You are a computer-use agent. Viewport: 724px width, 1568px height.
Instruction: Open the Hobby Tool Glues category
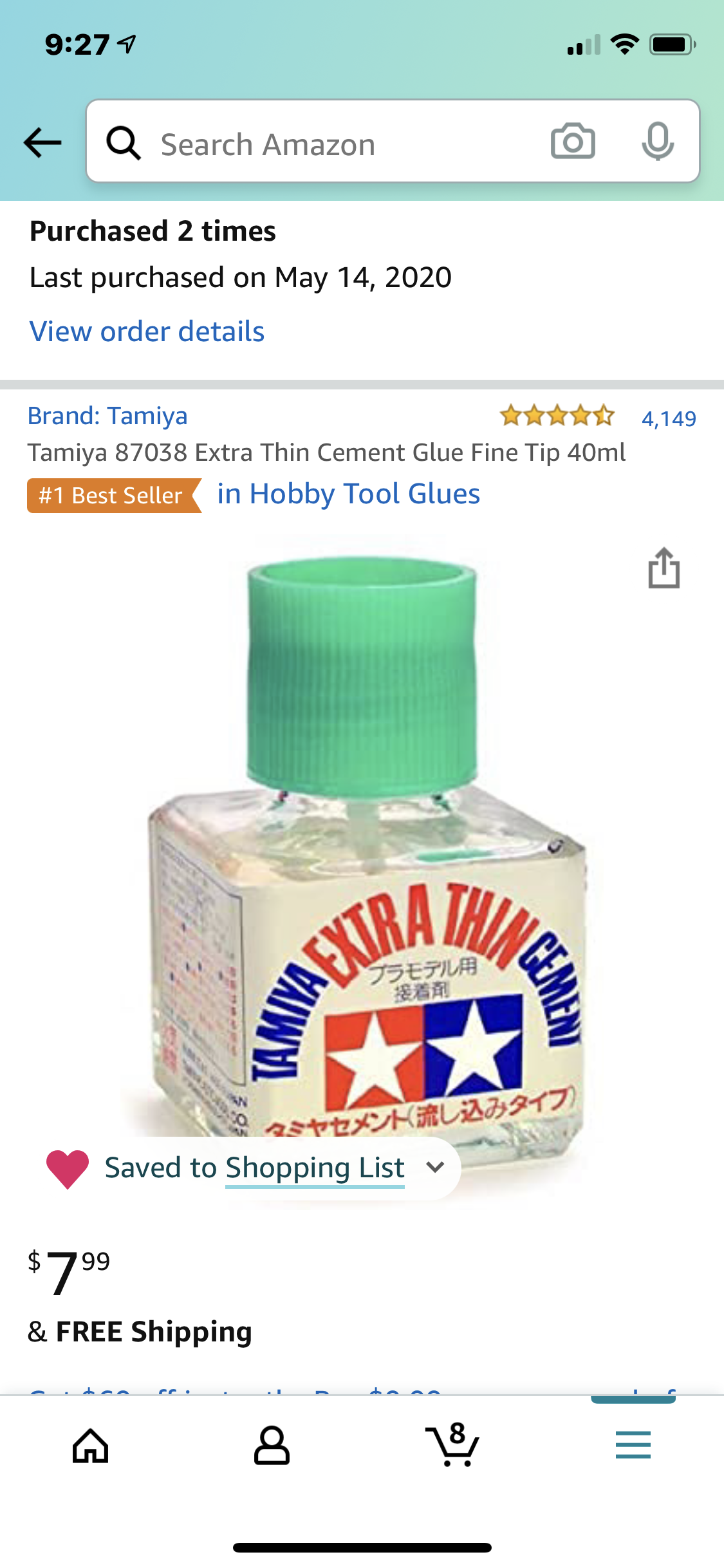pyautogui.click(x=348, y=494)
